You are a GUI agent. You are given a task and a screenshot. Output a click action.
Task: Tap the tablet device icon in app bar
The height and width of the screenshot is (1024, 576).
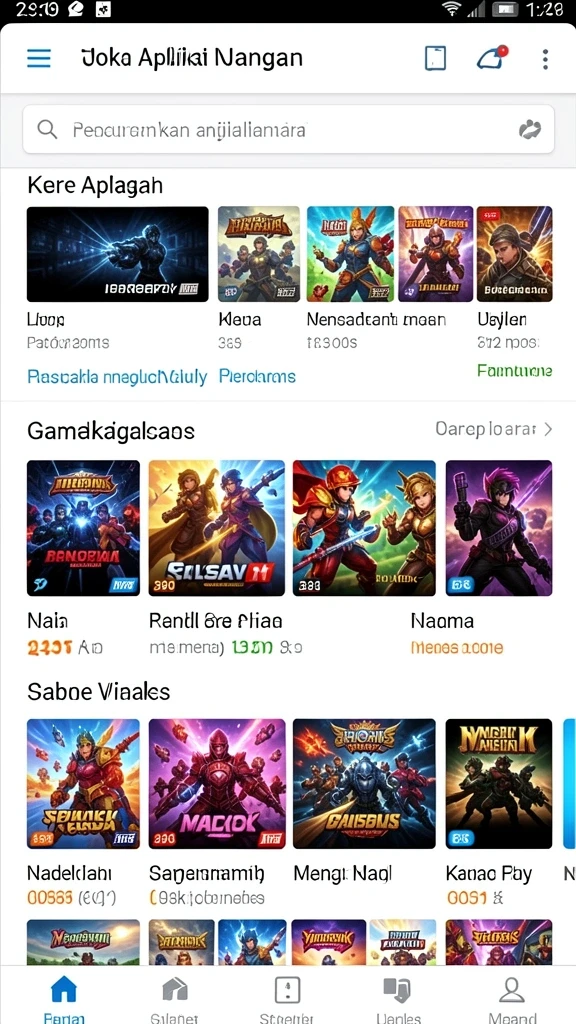[x=435, y=59]
